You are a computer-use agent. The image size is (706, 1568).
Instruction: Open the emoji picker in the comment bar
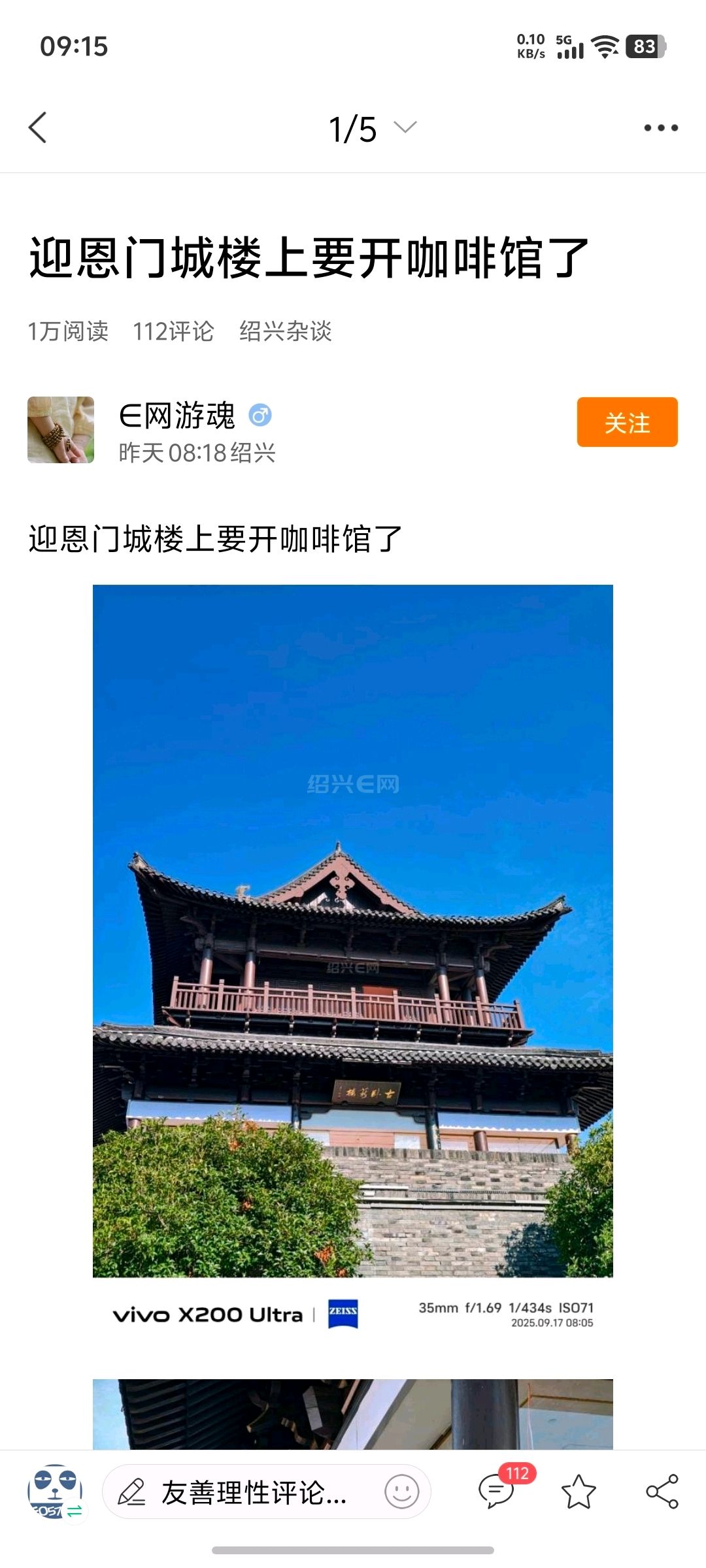tap(401, 1492)
